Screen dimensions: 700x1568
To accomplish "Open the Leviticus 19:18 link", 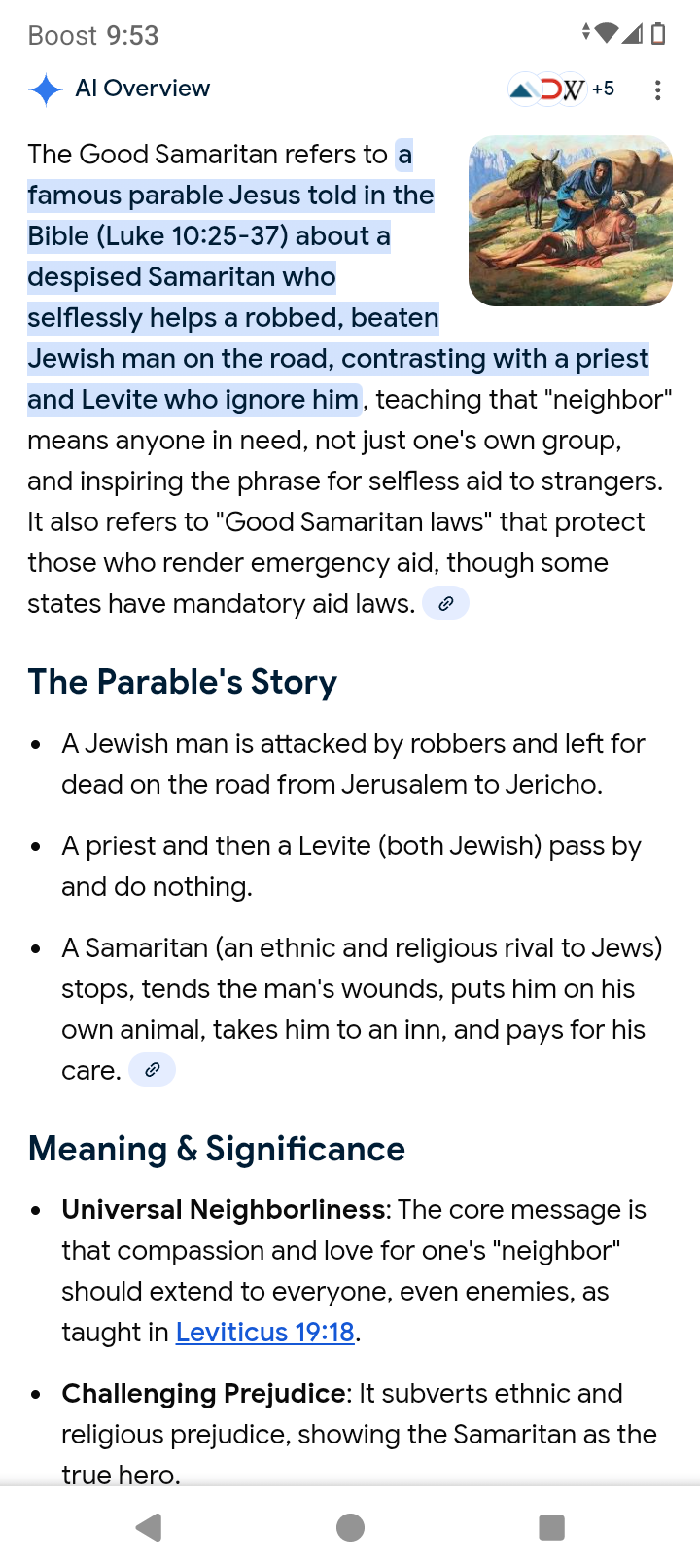I will (264, 1332).
